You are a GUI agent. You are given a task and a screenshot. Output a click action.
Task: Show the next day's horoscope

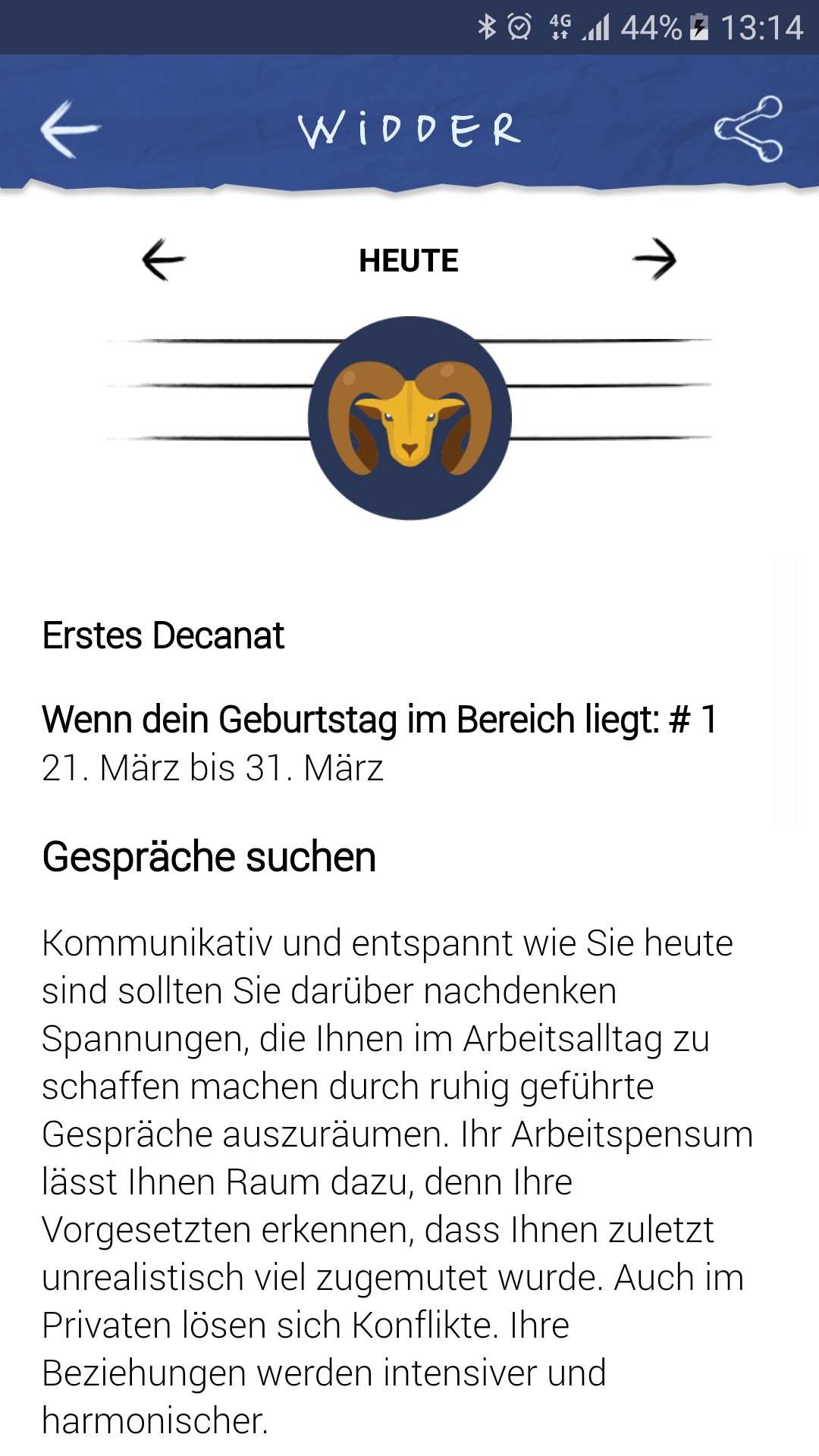tap(654, 260)
